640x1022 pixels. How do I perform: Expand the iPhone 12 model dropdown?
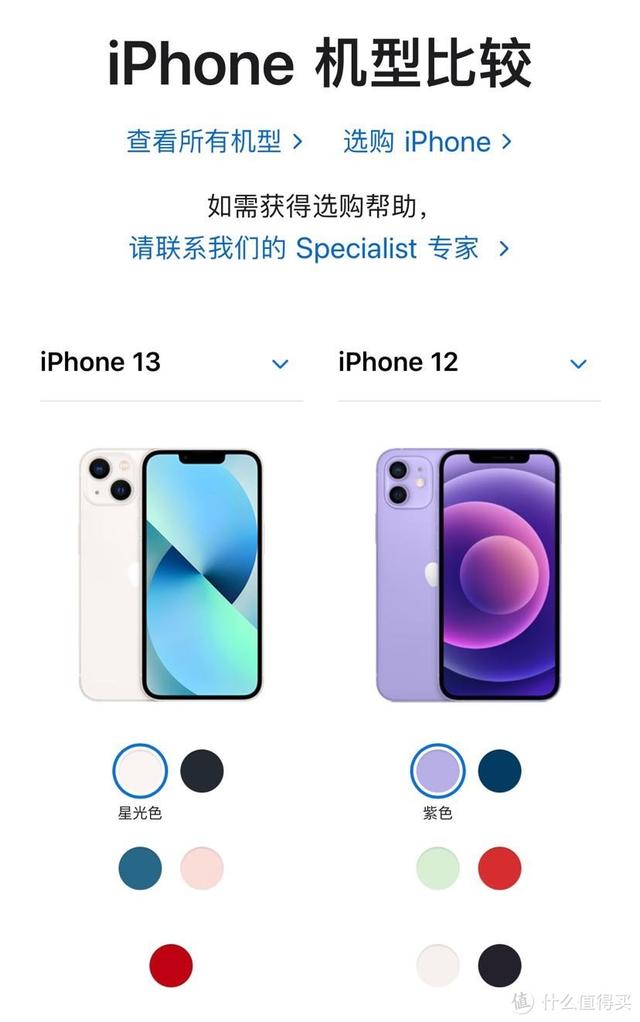coord(578,363)
